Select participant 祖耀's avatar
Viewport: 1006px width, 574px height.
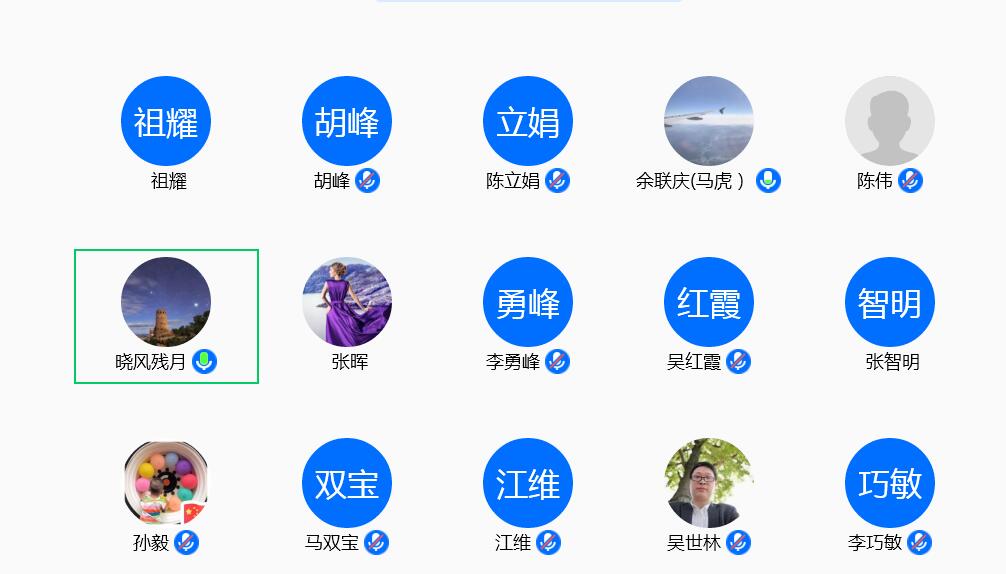coord(166,121)
